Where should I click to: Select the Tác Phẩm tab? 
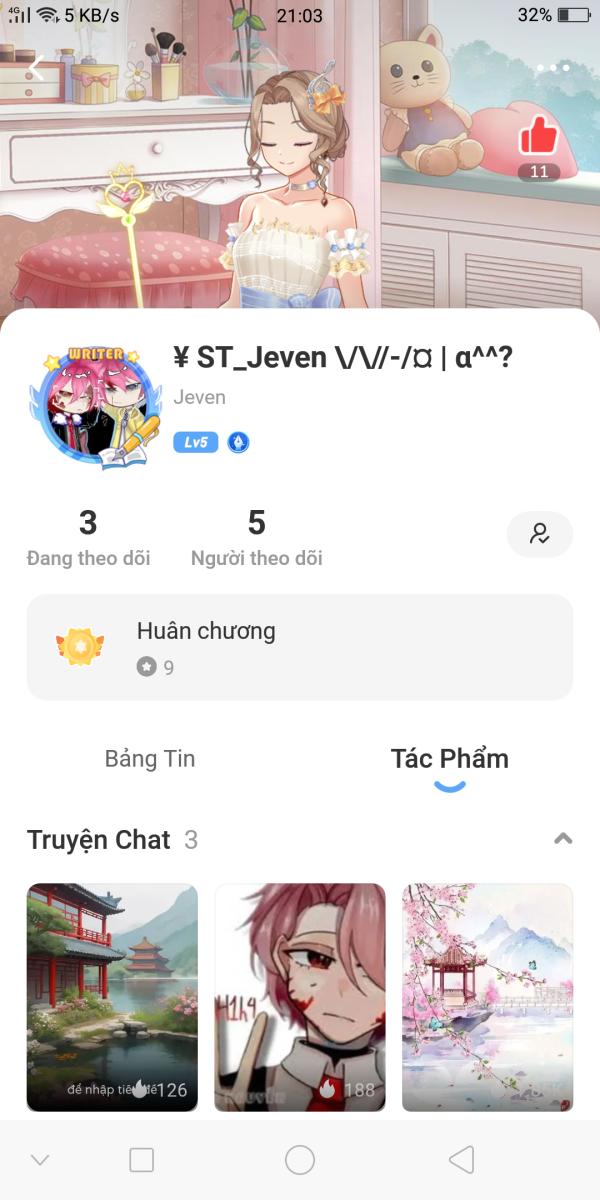coord(449,759)
